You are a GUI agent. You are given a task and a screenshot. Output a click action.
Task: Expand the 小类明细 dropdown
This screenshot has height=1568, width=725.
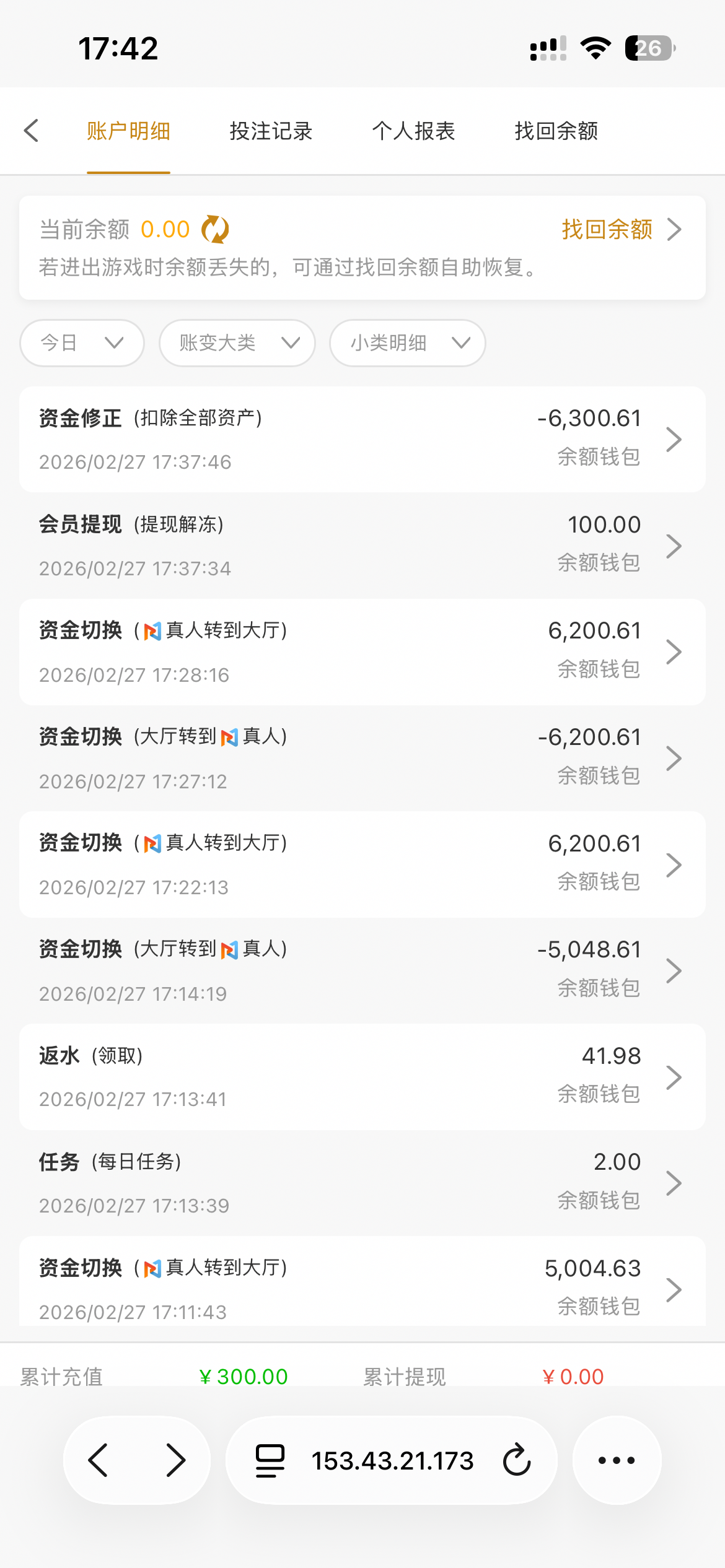(407, 342)
